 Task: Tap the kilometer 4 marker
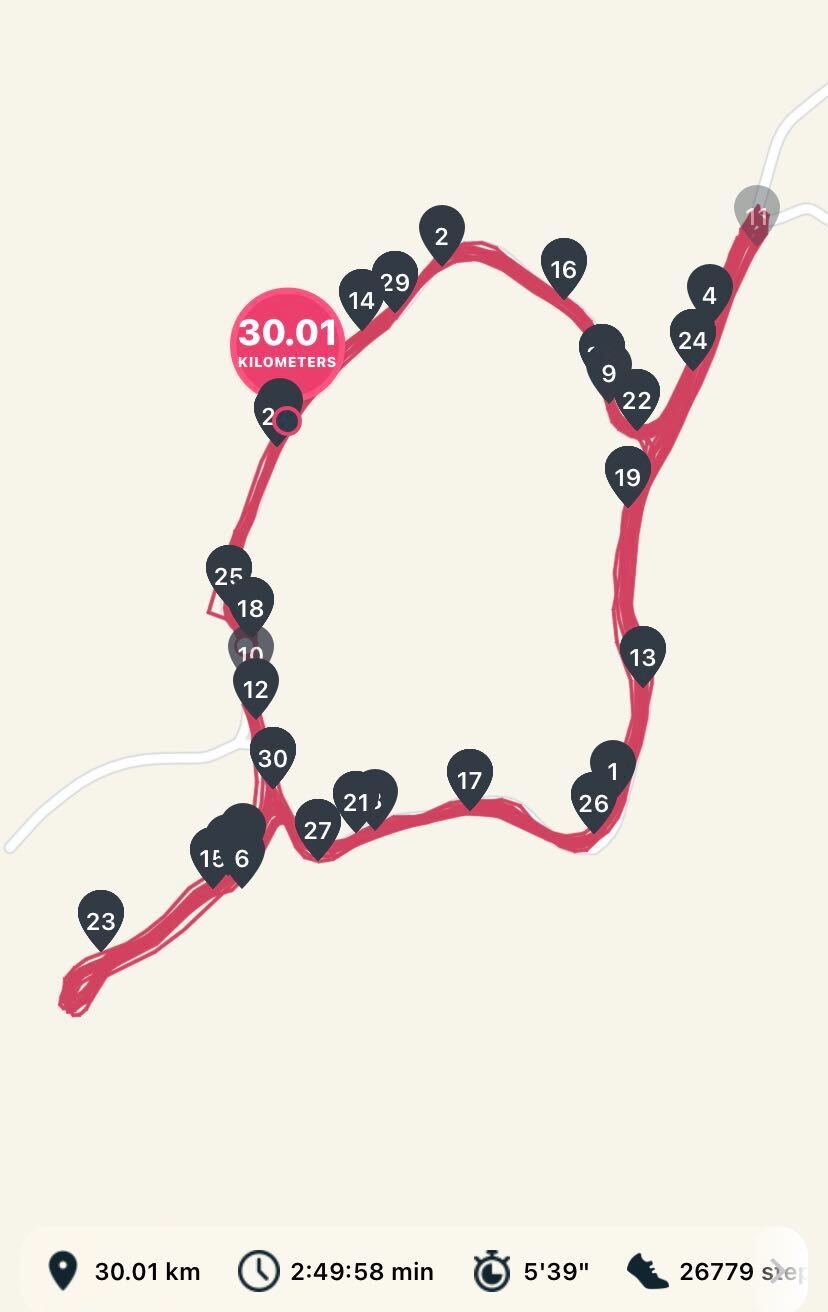[710, 296]
